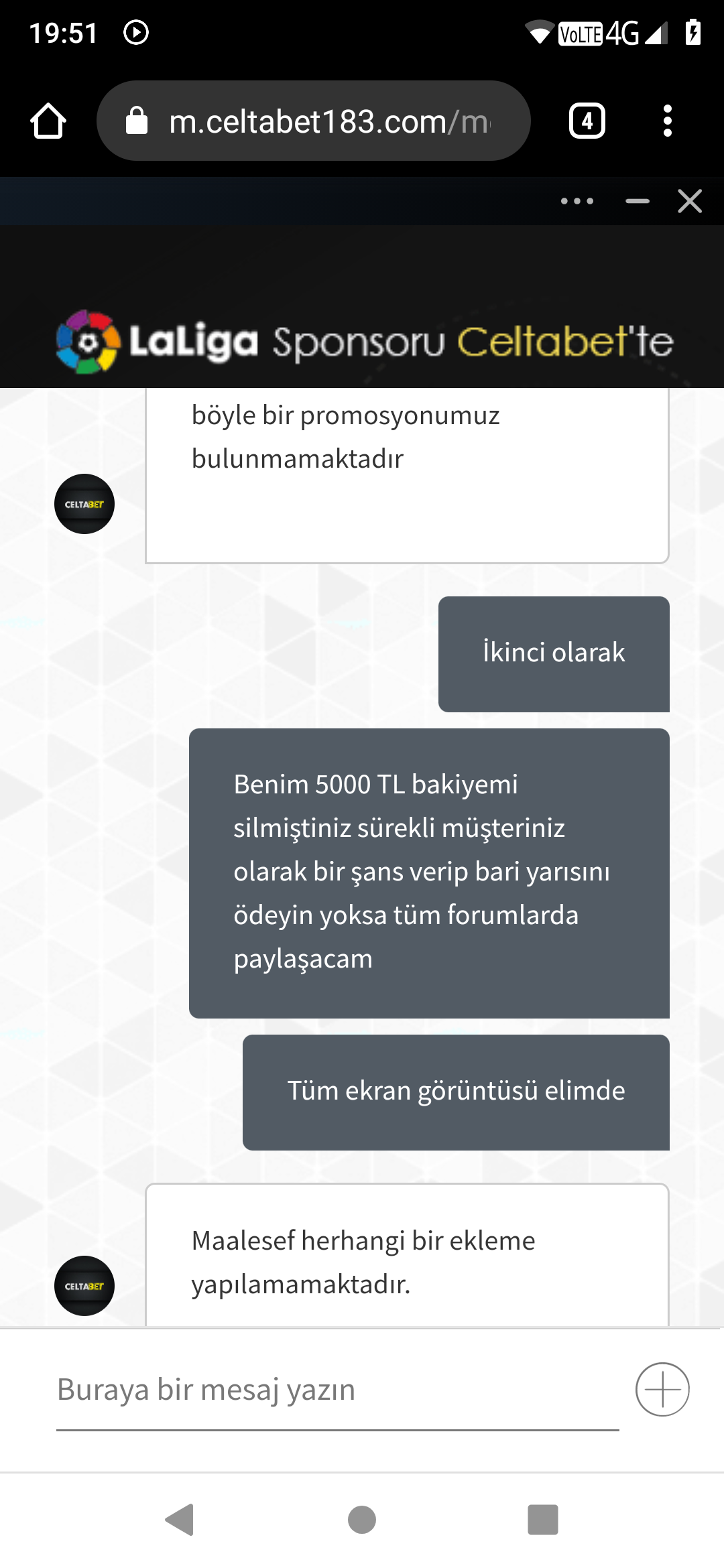724x1568 pixels.
Task: Open the tab switcher showing 4 tabs
Action: [x=587, y=121]
